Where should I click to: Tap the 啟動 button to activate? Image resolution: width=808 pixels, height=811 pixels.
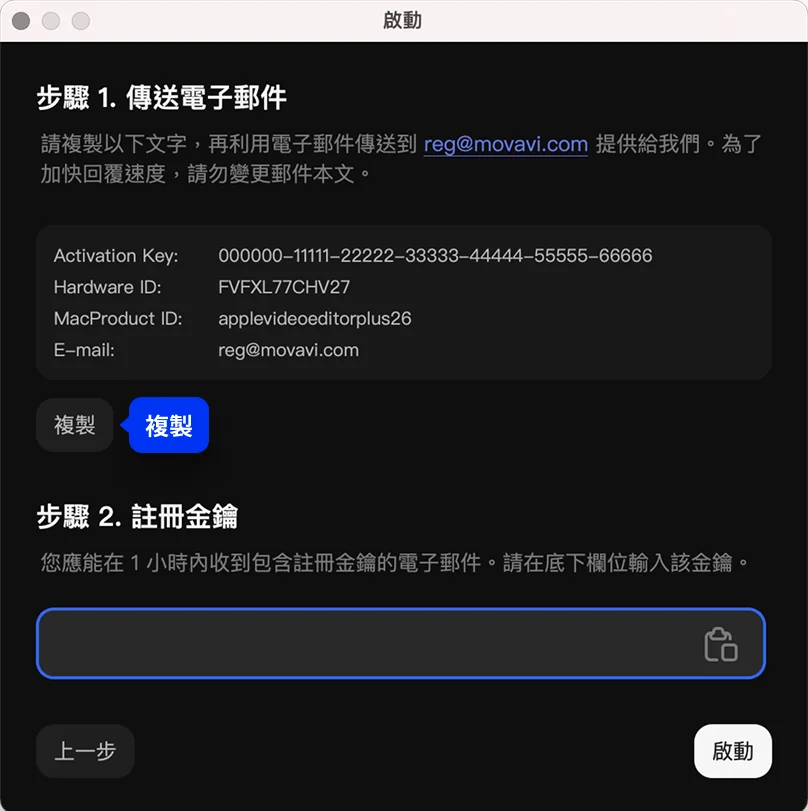tap(732, 751)
